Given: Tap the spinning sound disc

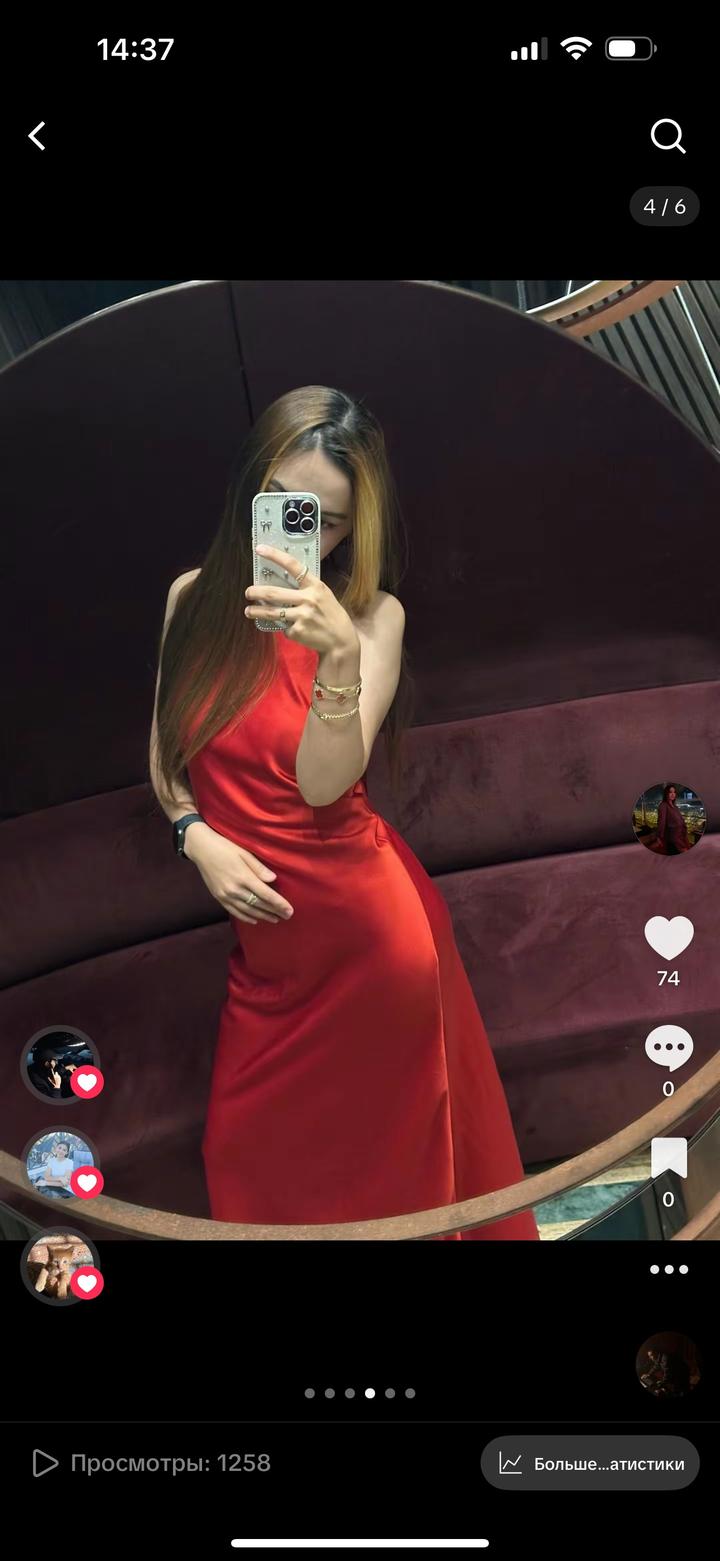Looking at the screenshot, I should [667, 1363].
